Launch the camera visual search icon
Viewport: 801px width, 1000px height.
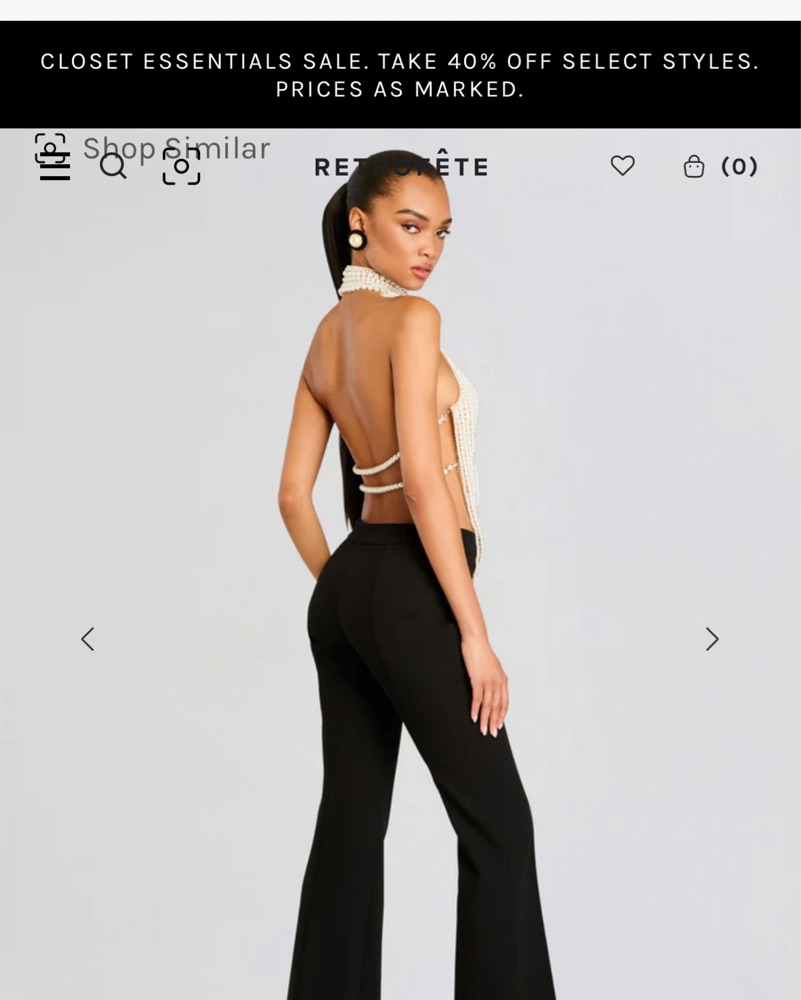[x=181, y=166]
